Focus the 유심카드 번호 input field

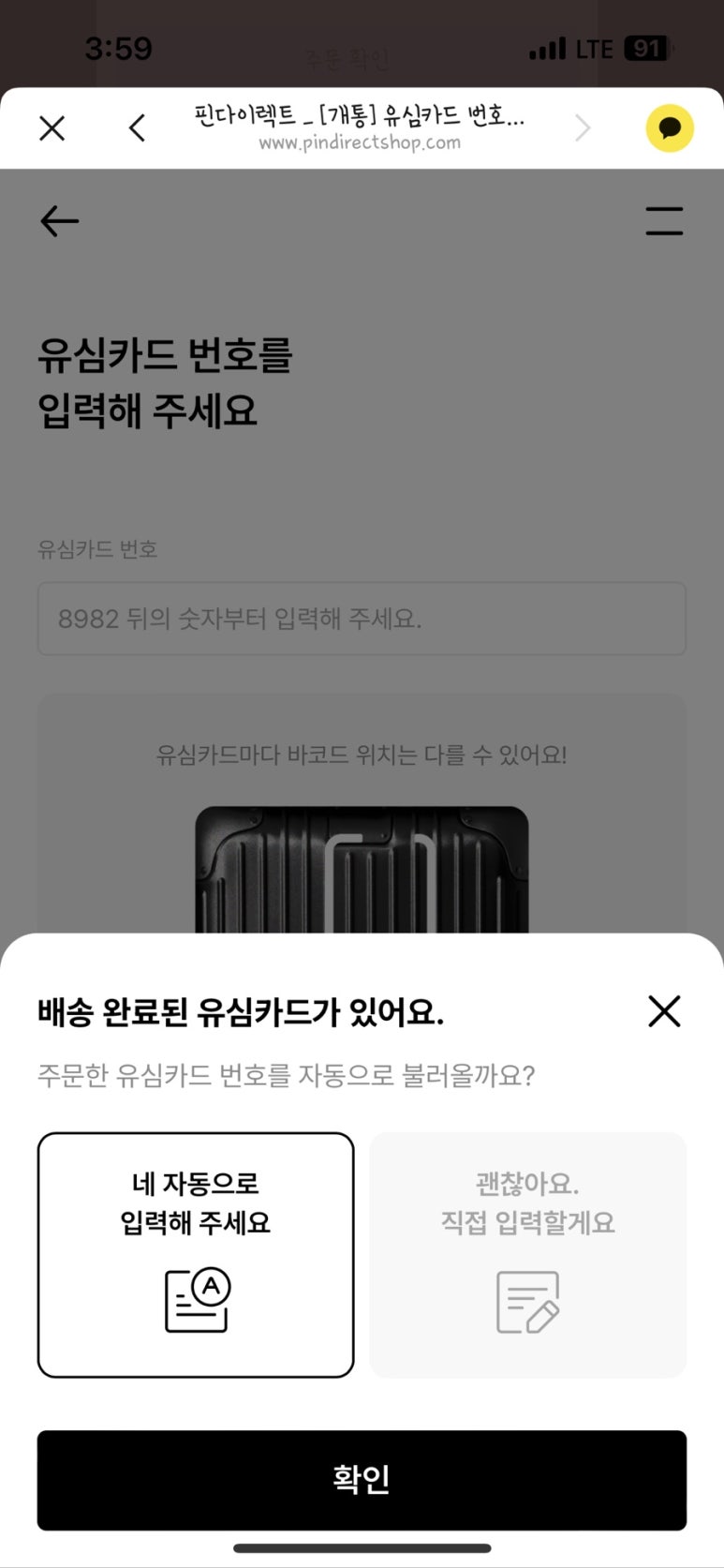pos(362,619)
